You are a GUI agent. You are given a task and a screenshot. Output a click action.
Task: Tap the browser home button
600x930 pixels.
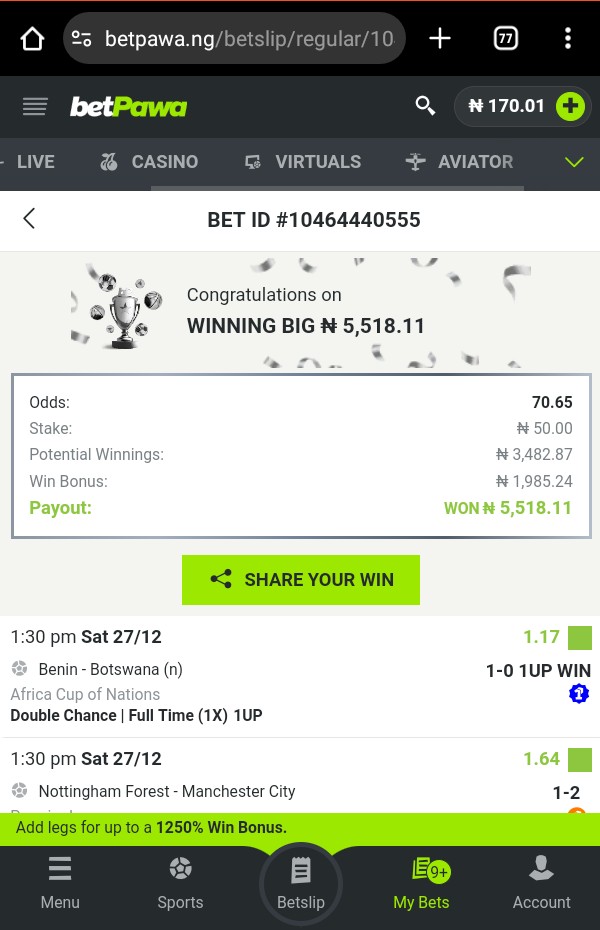[x=32, y=39]
